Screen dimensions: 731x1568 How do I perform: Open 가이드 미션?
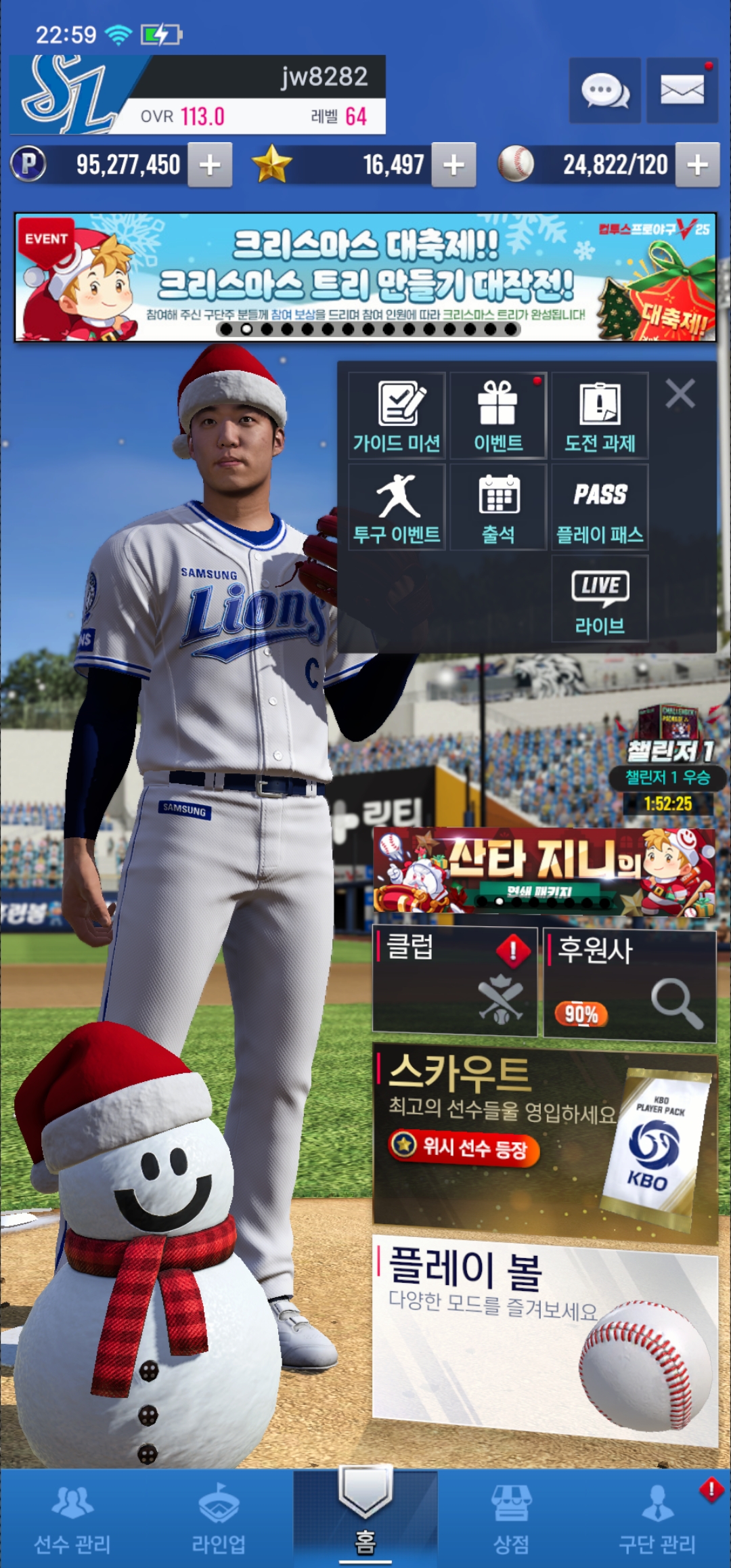[397, 416]
